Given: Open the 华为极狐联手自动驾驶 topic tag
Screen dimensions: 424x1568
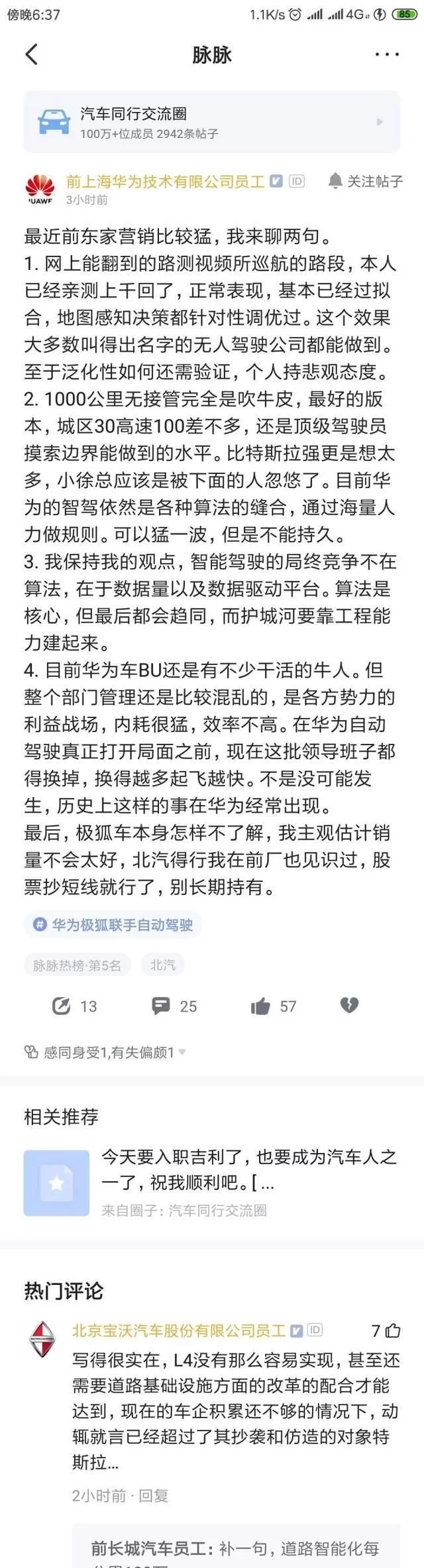Looking at the screenshot, I should [x=113, y=924].
